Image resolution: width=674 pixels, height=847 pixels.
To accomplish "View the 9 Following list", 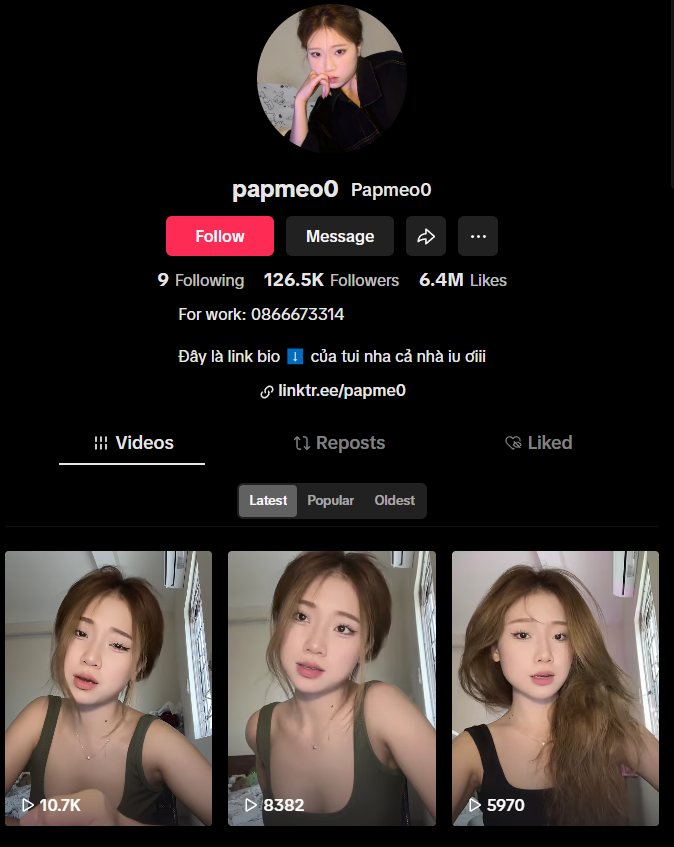I will [x=201, y=280].
